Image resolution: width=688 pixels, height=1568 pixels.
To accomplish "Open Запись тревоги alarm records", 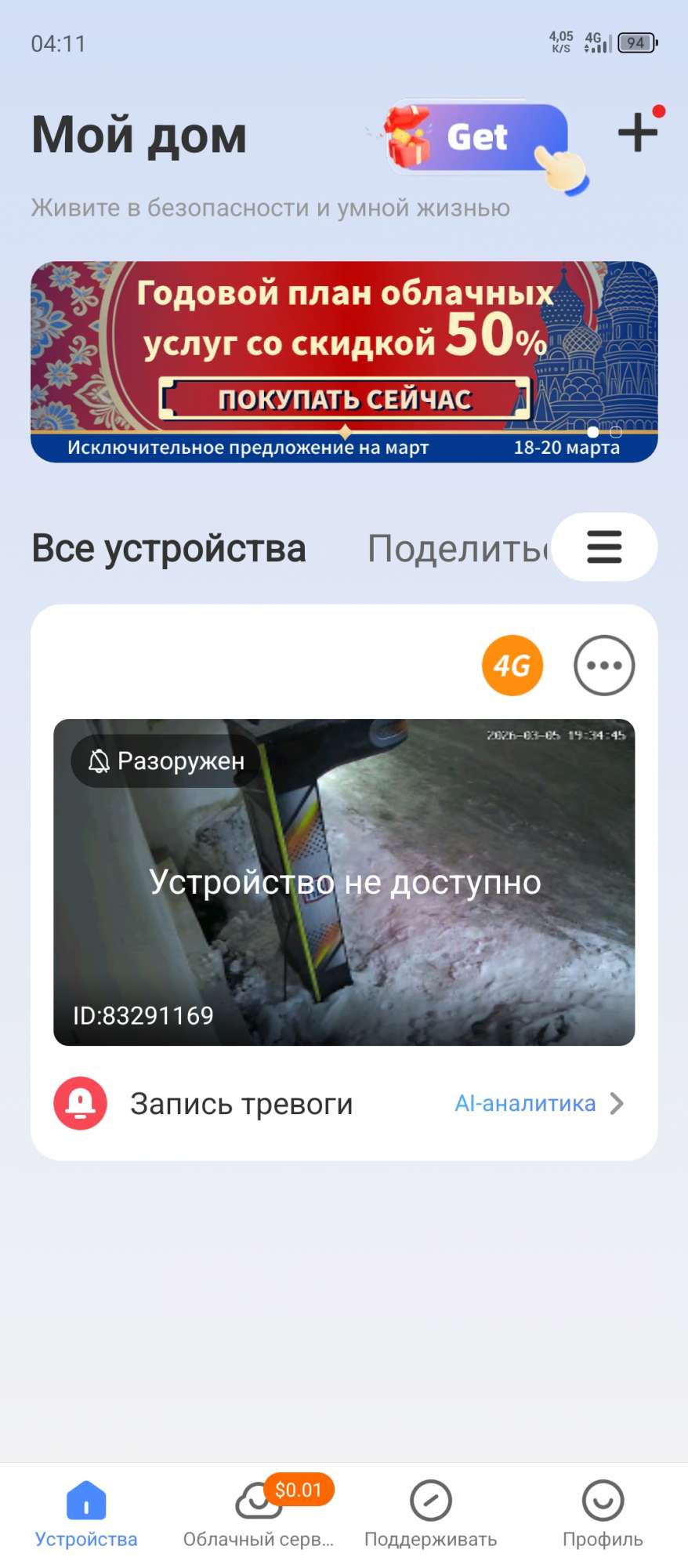I will click(241, 1104).
